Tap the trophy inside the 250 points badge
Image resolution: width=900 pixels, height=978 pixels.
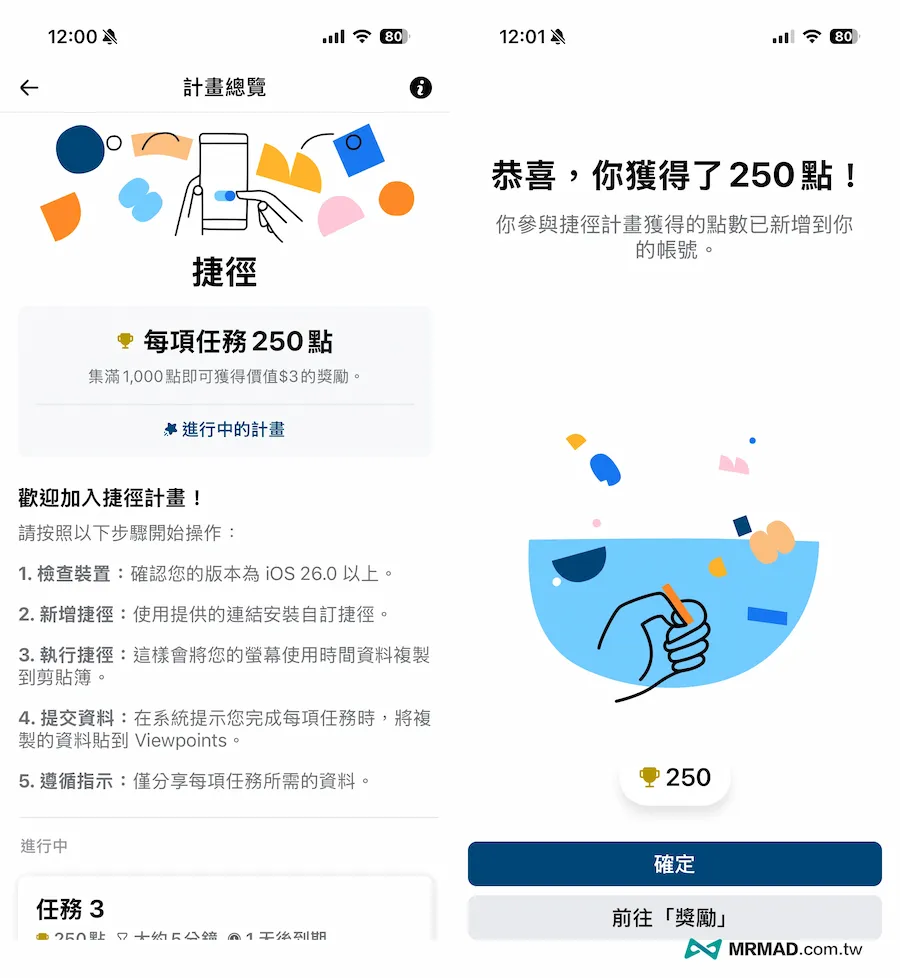649,775
